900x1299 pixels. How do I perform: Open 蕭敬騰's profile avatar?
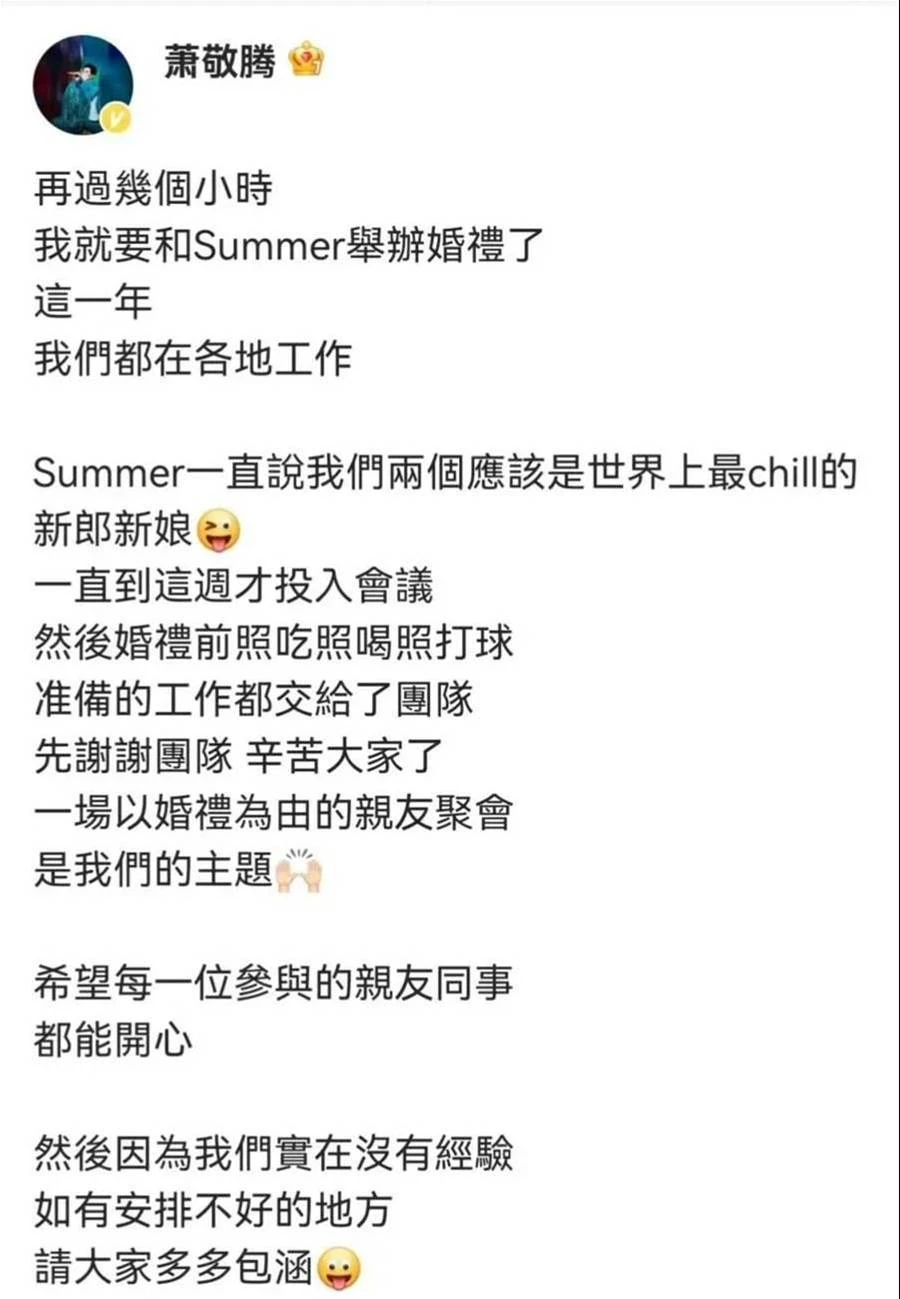[83, 85]
